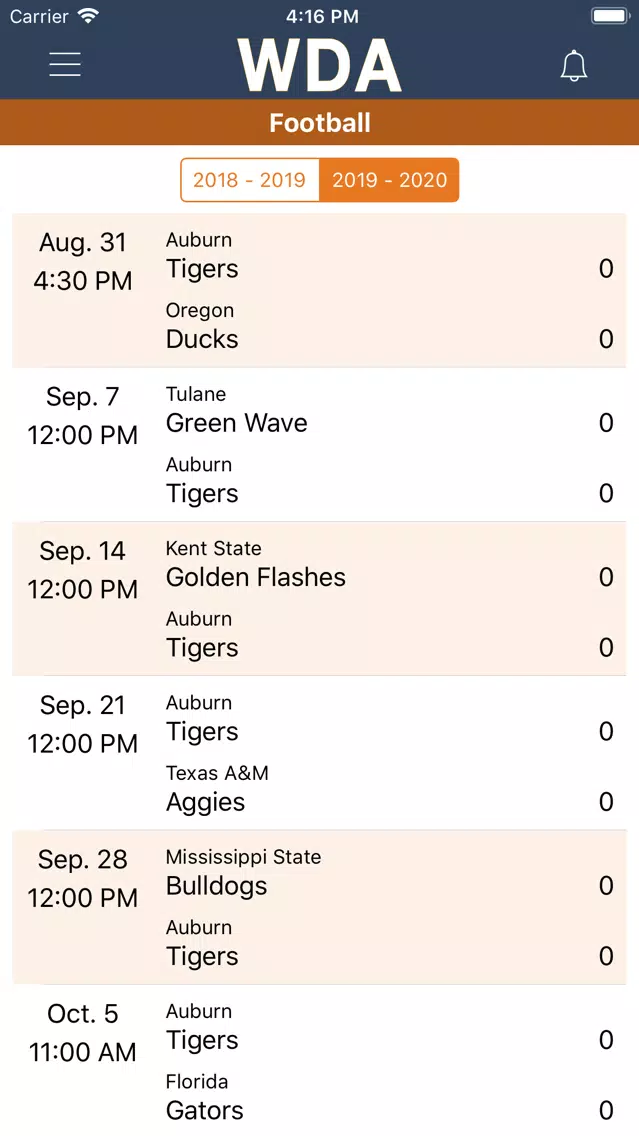The width and height of the screenshot is (639, 1136).
Task: Open the Sep. 7 Tulane Green Wave game
Action: (x=319, y=444)
